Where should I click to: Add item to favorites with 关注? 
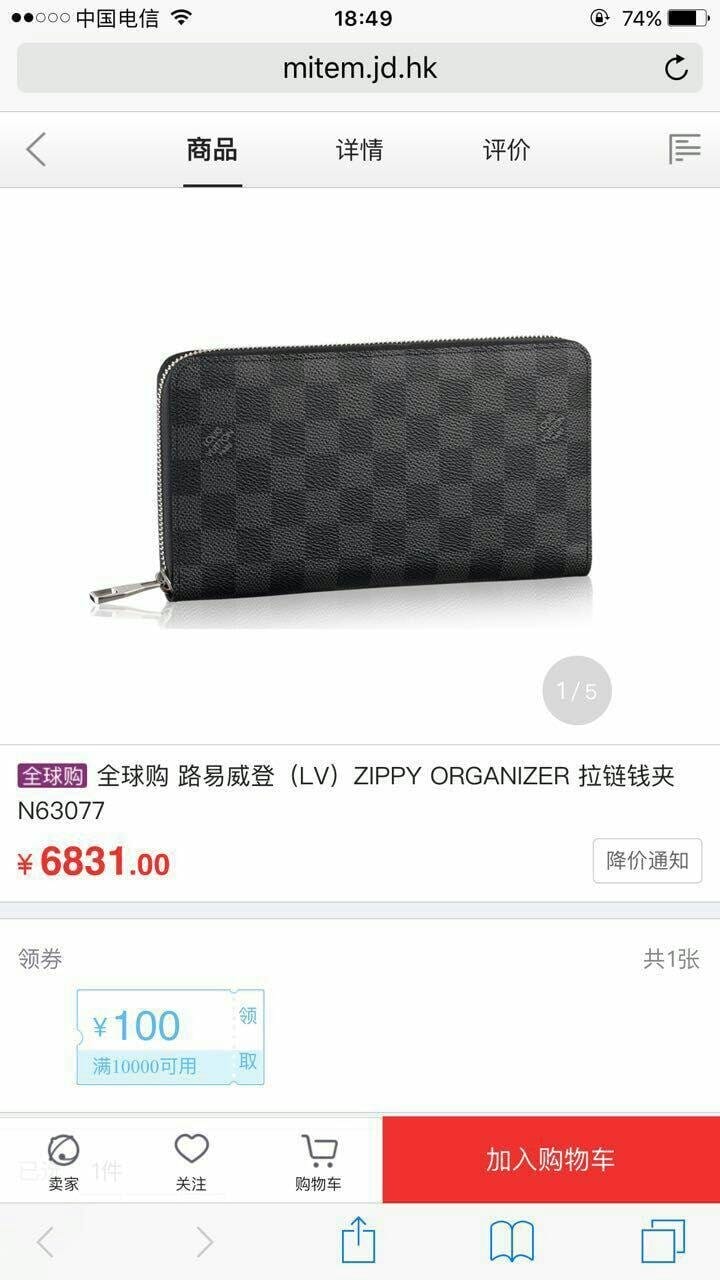coord(191,1162)
